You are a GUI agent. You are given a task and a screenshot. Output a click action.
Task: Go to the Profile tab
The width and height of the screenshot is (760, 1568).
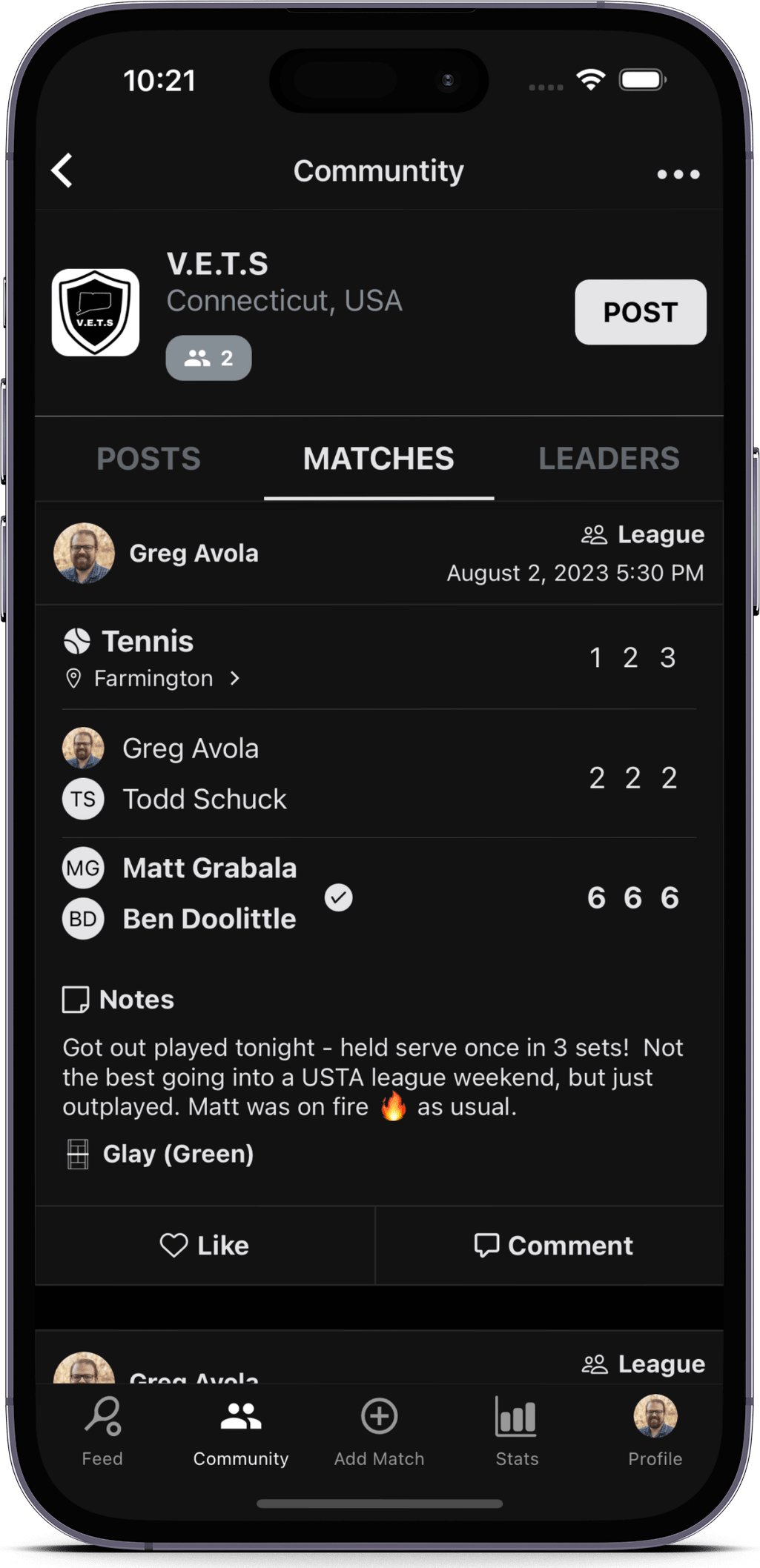pyautogui.click(x=655, y=1432)
